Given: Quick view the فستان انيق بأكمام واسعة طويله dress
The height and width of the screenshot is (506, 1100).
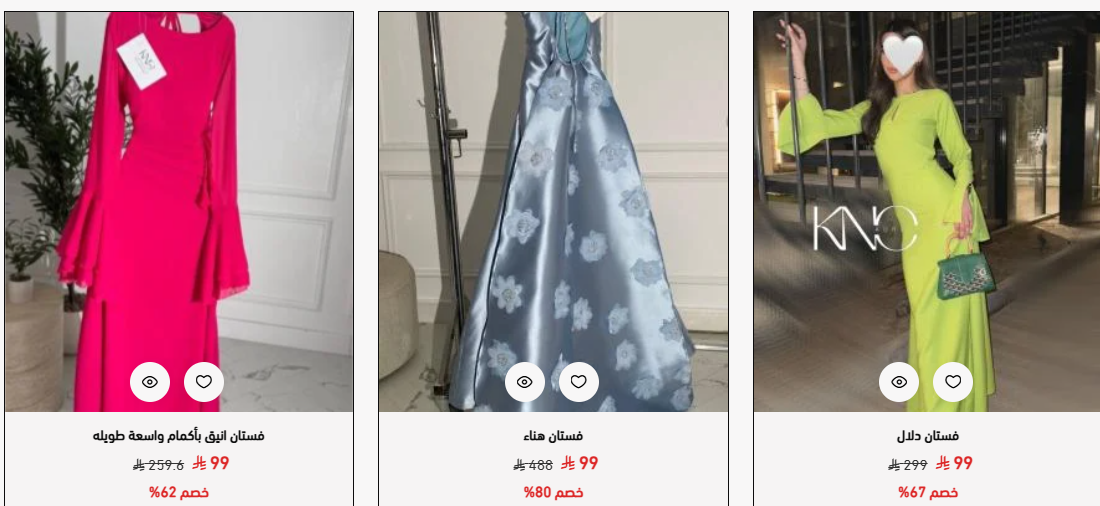Looking at the screenshot, I should (x=150, y=382).
